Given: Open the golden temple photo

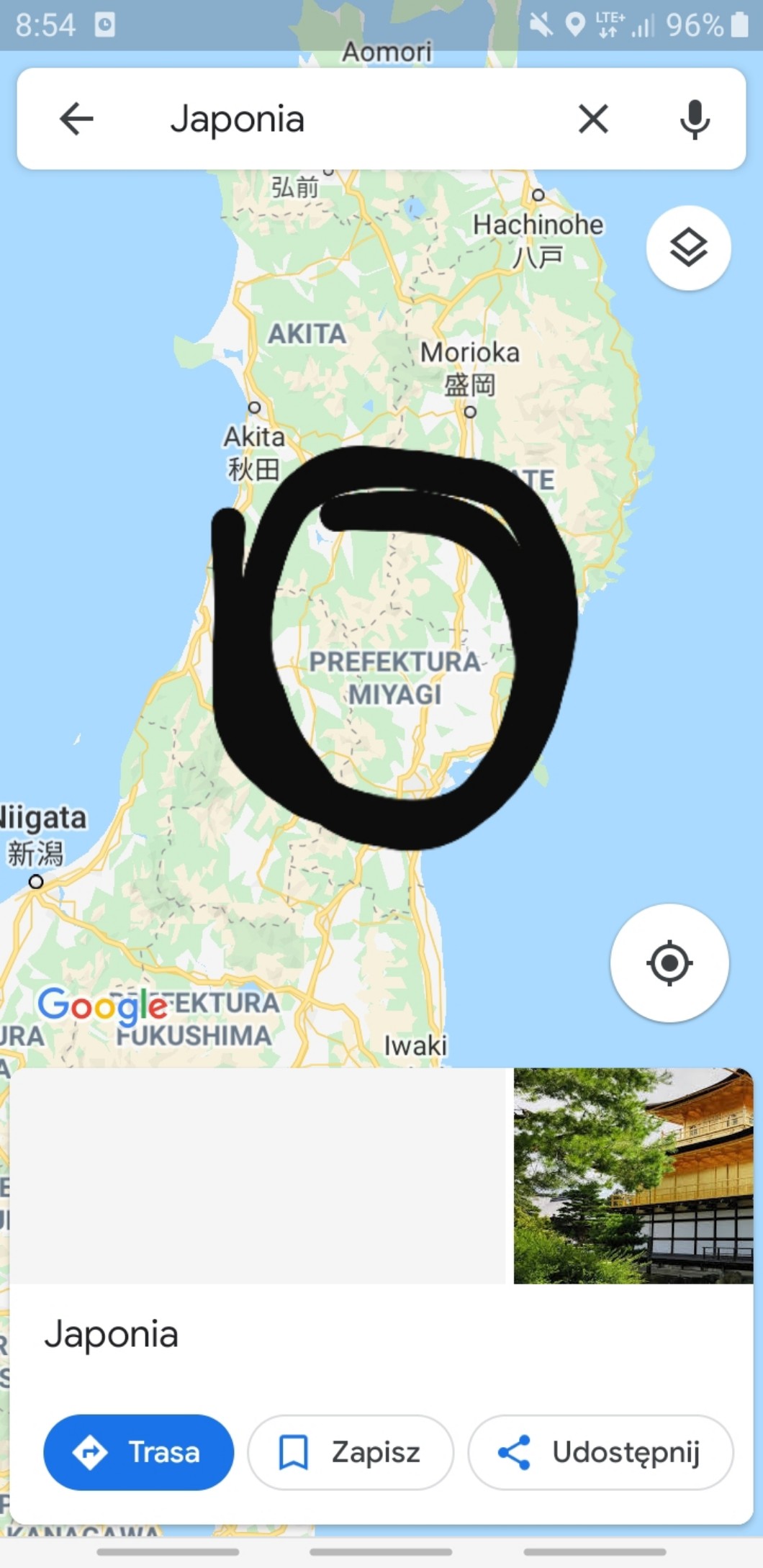Looking at the screenshot, I should point(633,1176).
